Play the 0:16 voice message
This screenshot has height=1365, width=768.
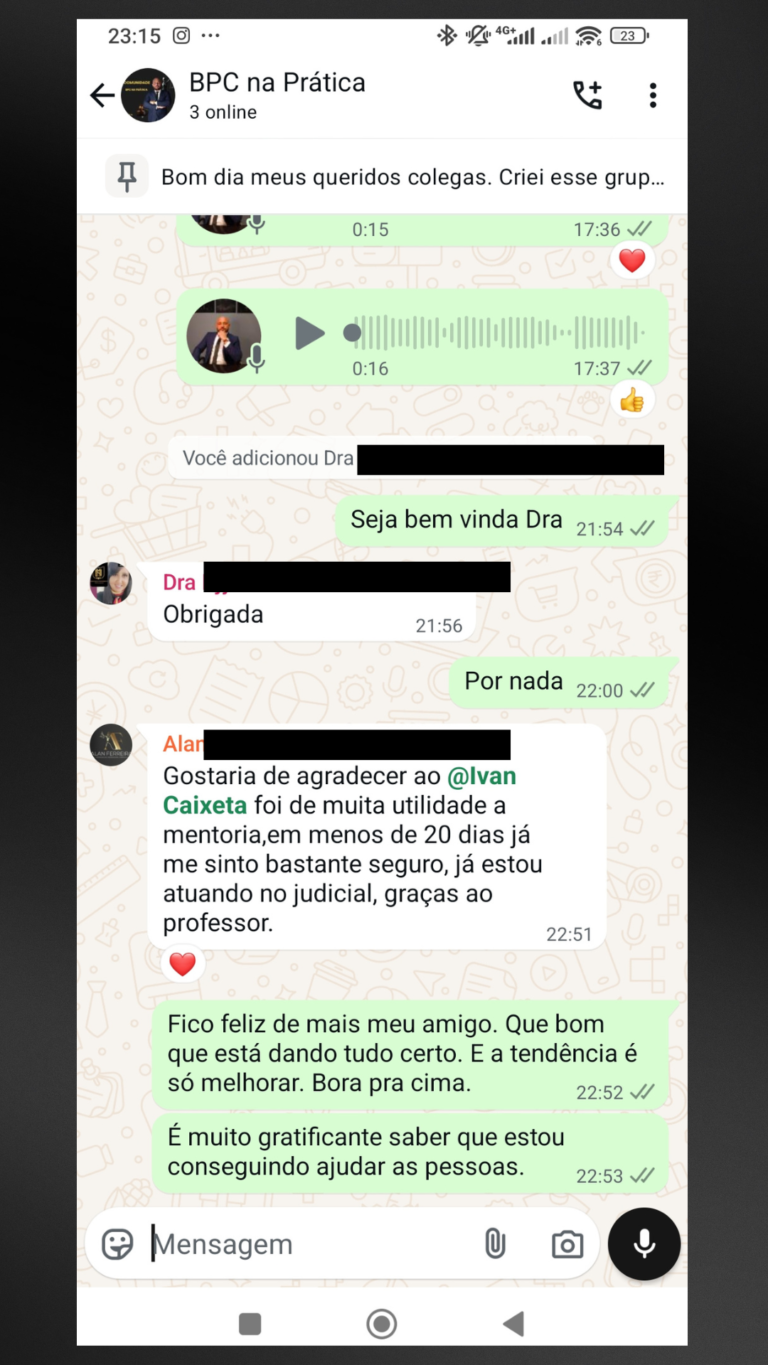(x=310, y=333)
